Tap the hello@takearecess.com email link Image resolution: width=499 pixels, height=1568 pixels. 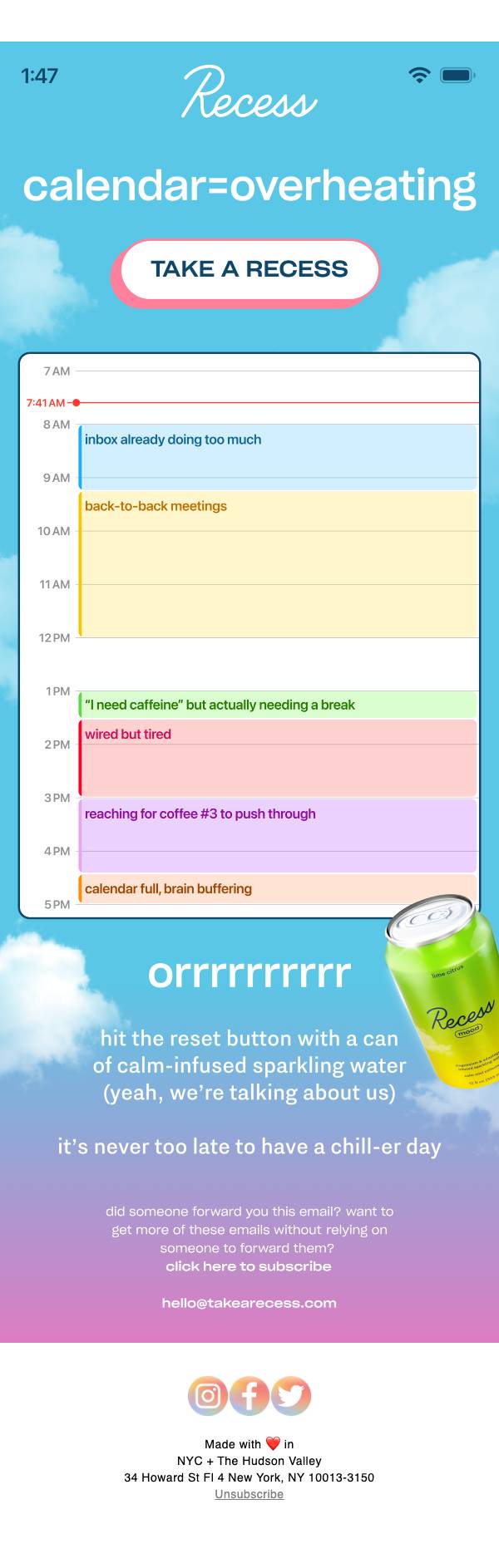coord(249,1303)
